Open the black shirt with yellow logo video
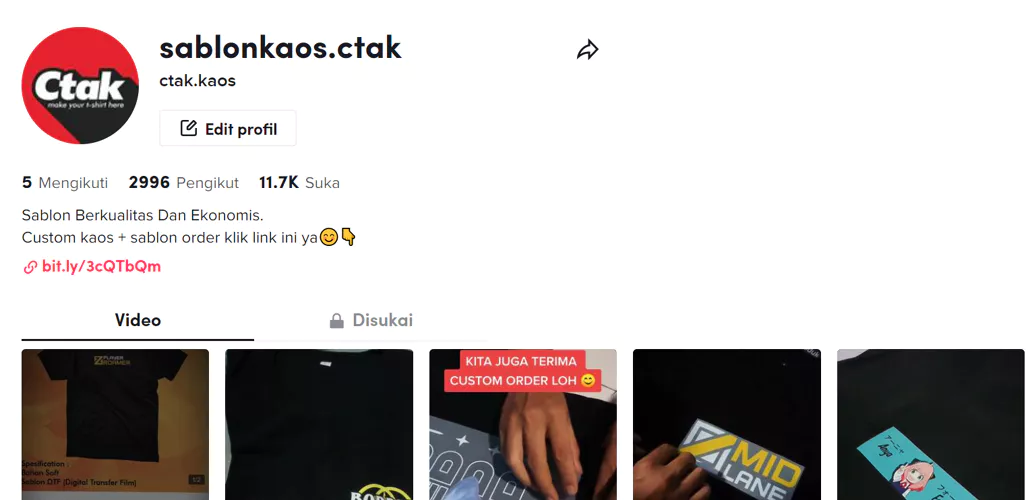This screenshot has height=500, width=1028. tap(318, 425)
